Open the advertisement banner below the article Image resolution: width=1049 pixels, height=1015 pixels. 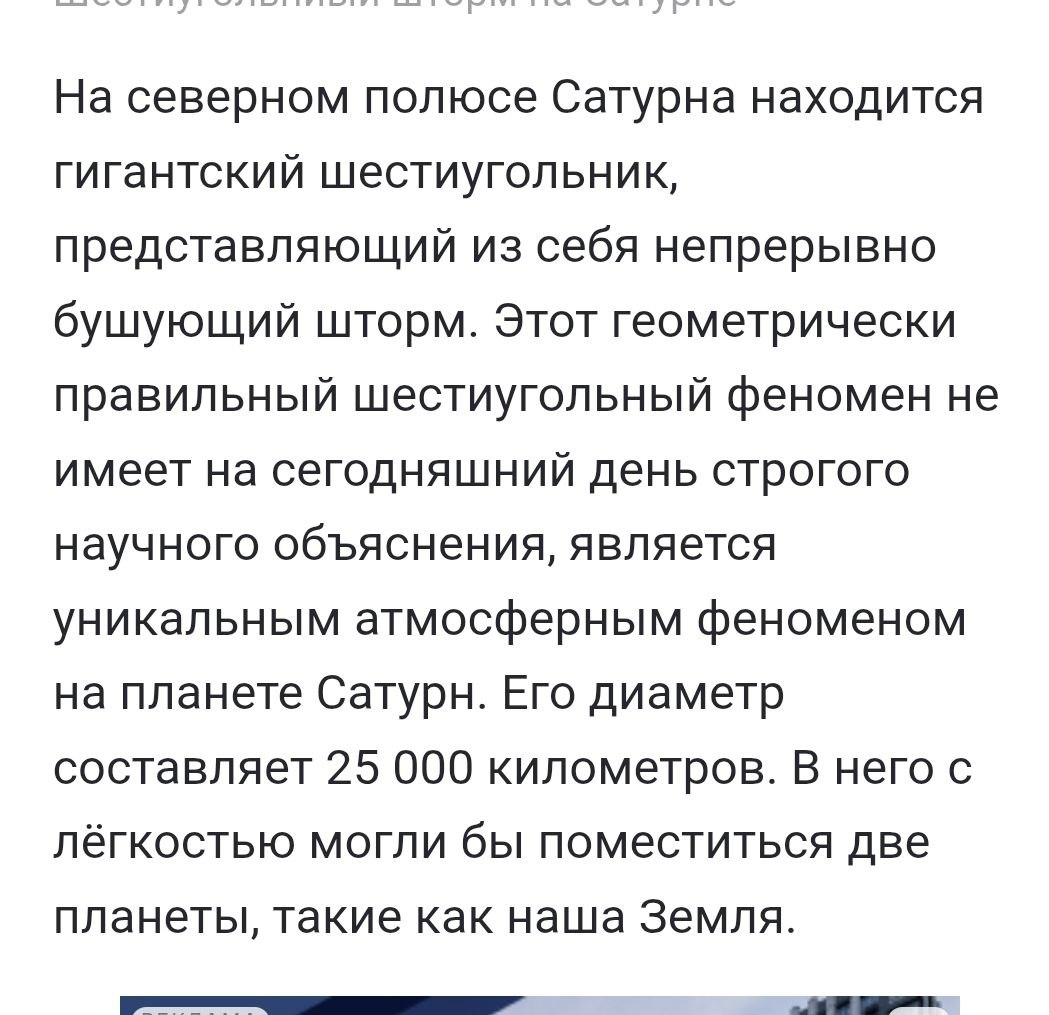click(x=539, y=1005)
